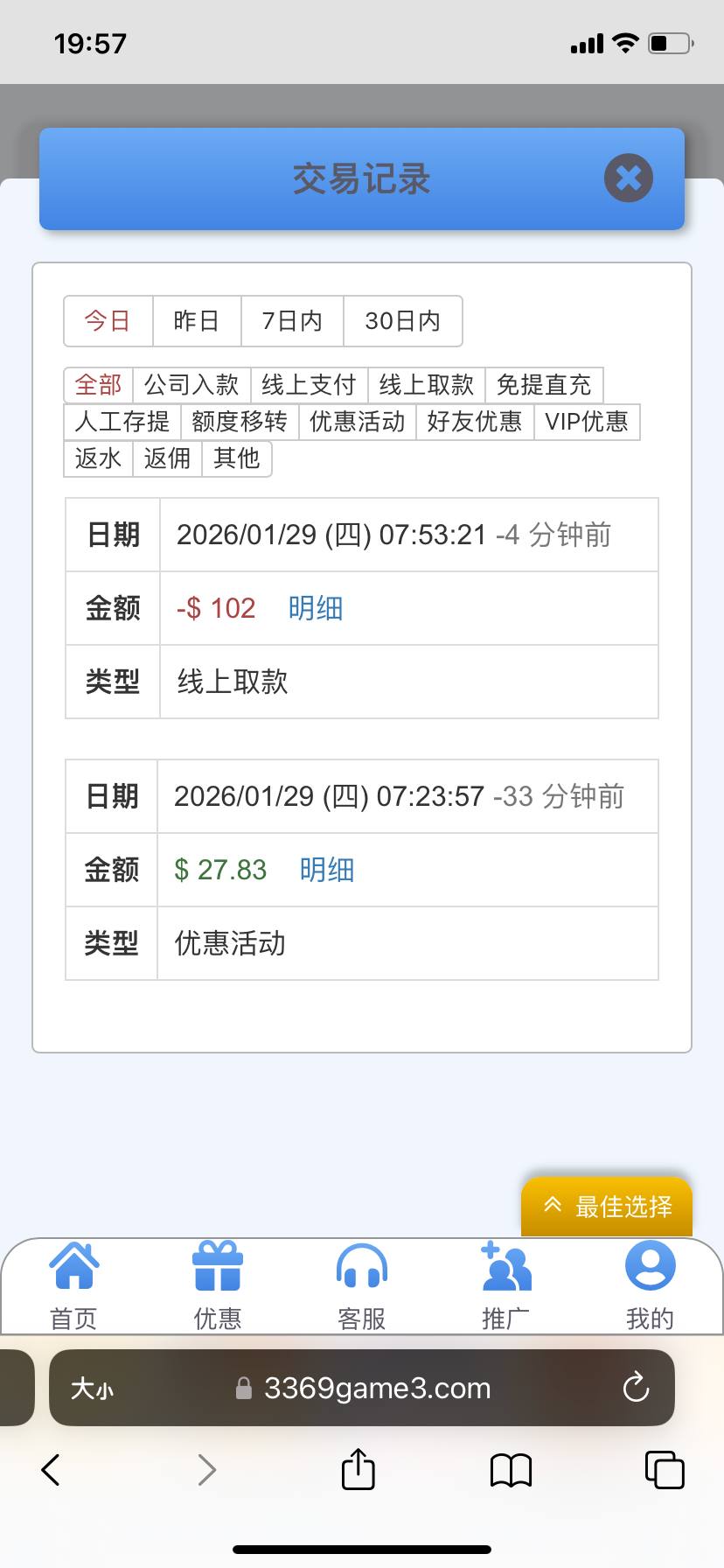The image size is (724, 1568).
Task: Show records from 30日内
Action: (402, 321)
